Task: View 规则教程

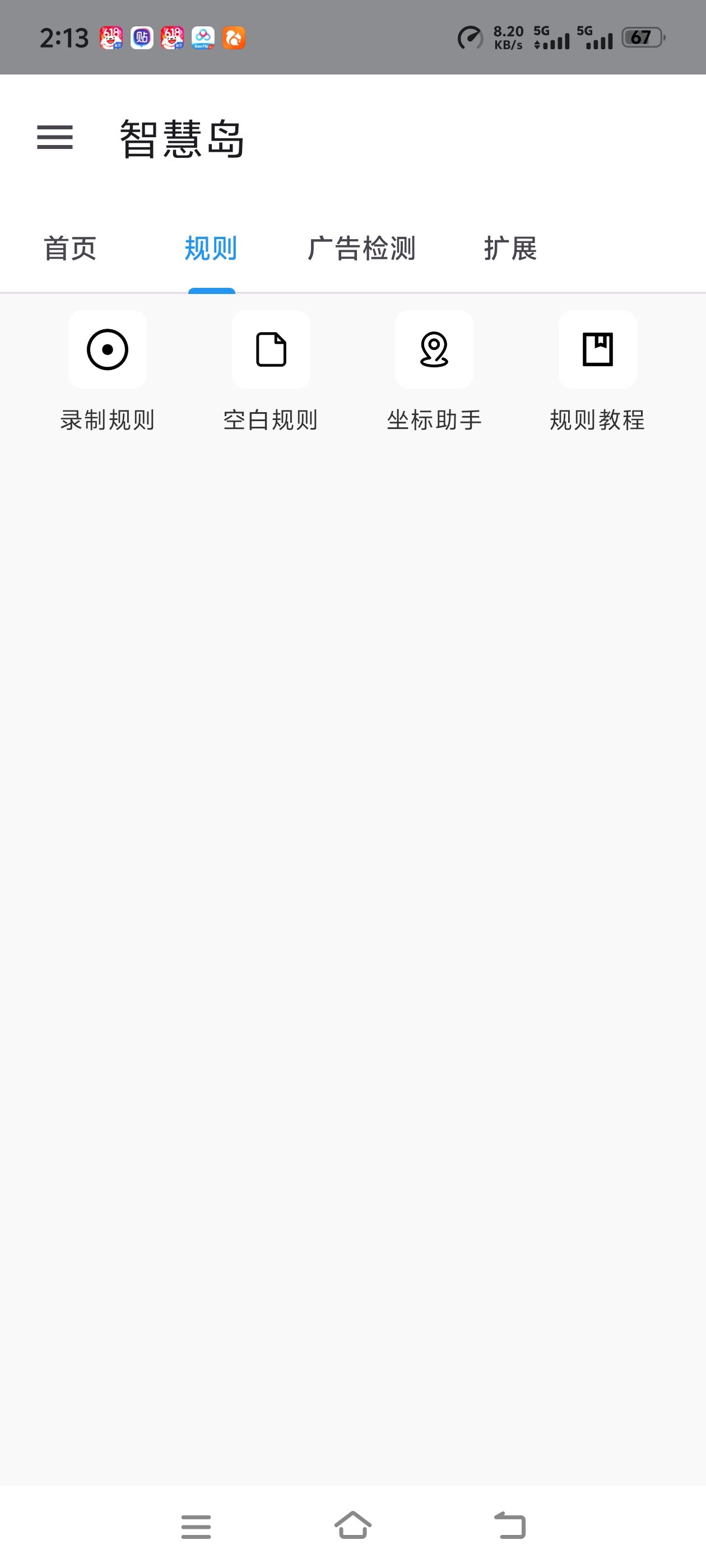Action: [597, 371]
